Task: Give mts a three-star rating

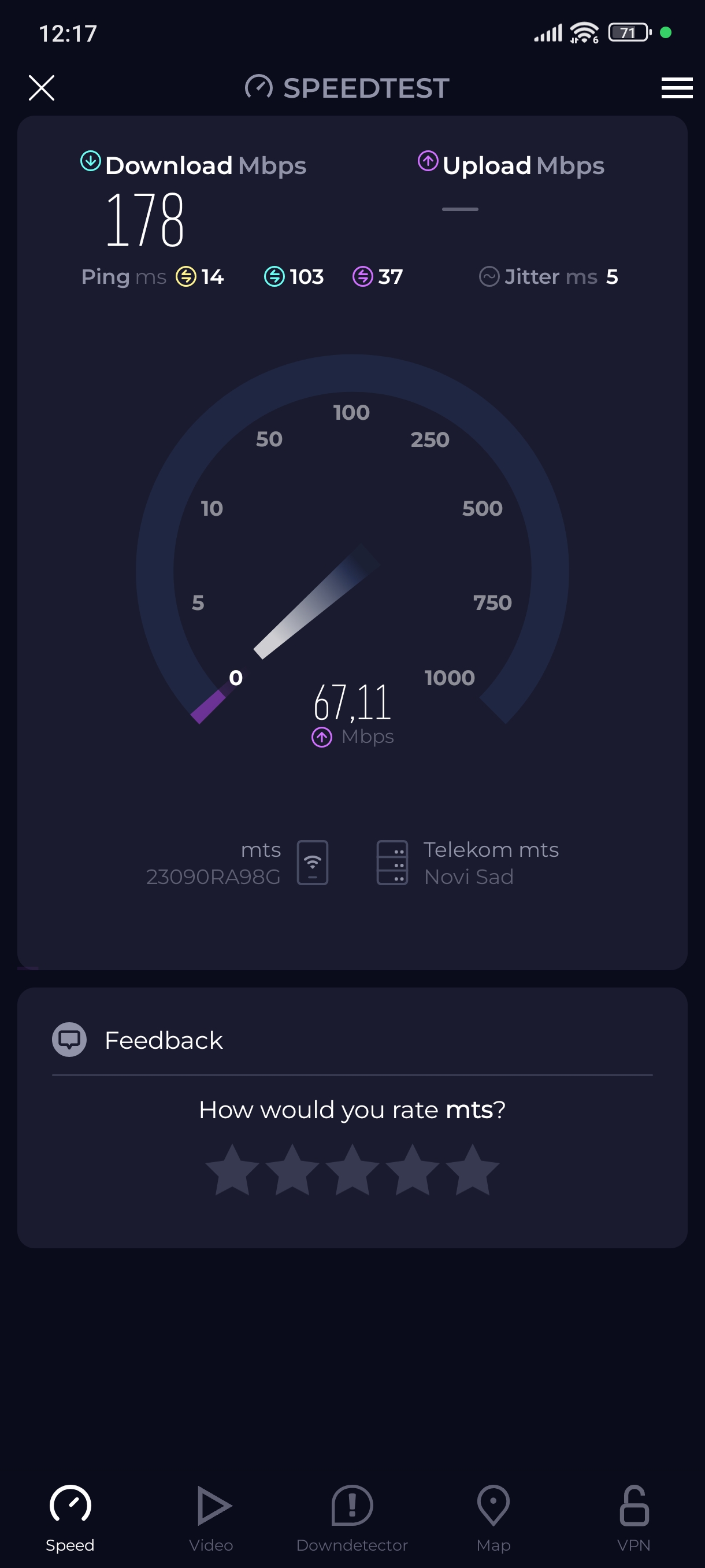Action: pos(352,1170)
